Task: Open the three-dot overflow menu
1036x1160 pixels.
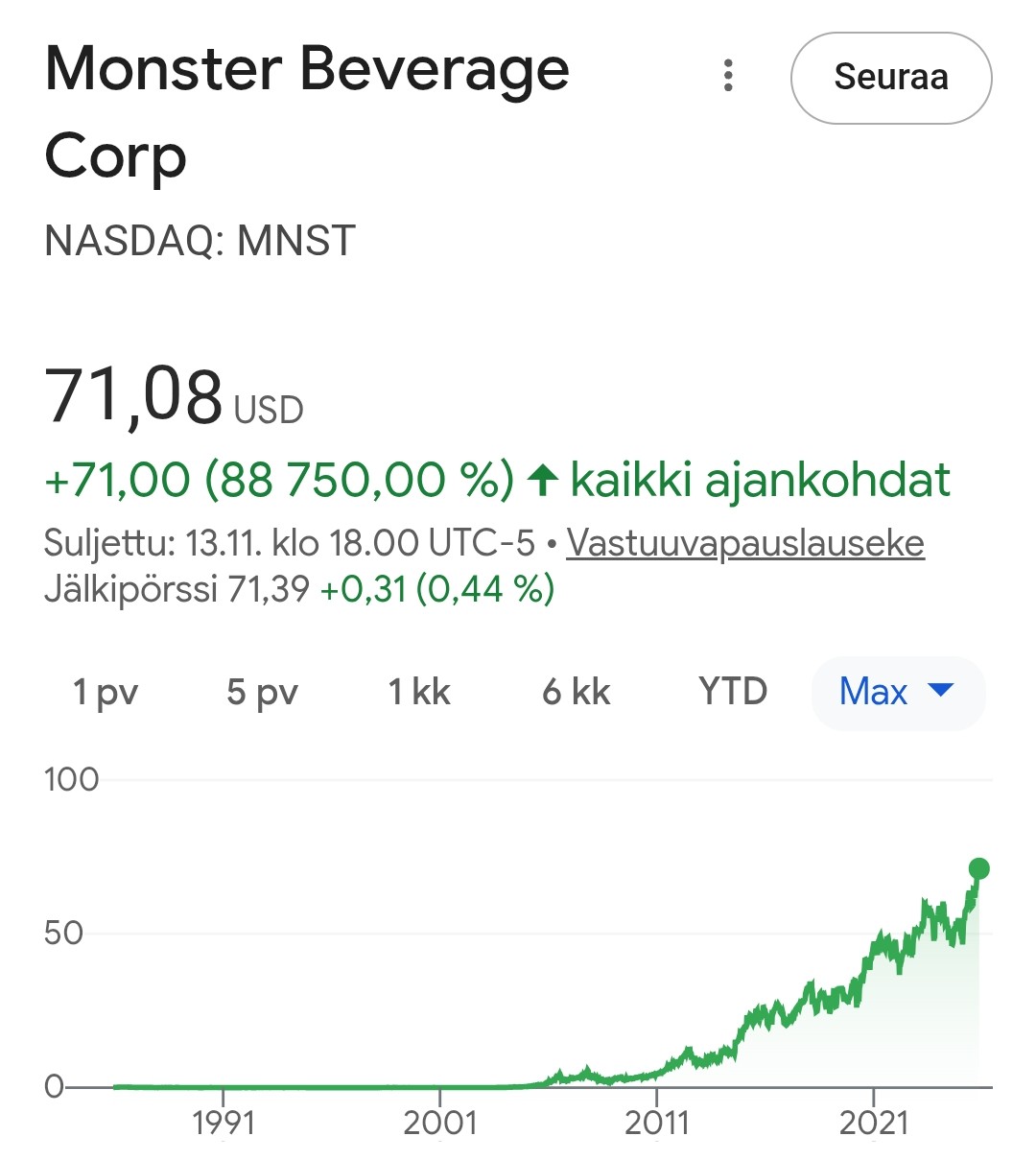Action: (x=728, y=76)
